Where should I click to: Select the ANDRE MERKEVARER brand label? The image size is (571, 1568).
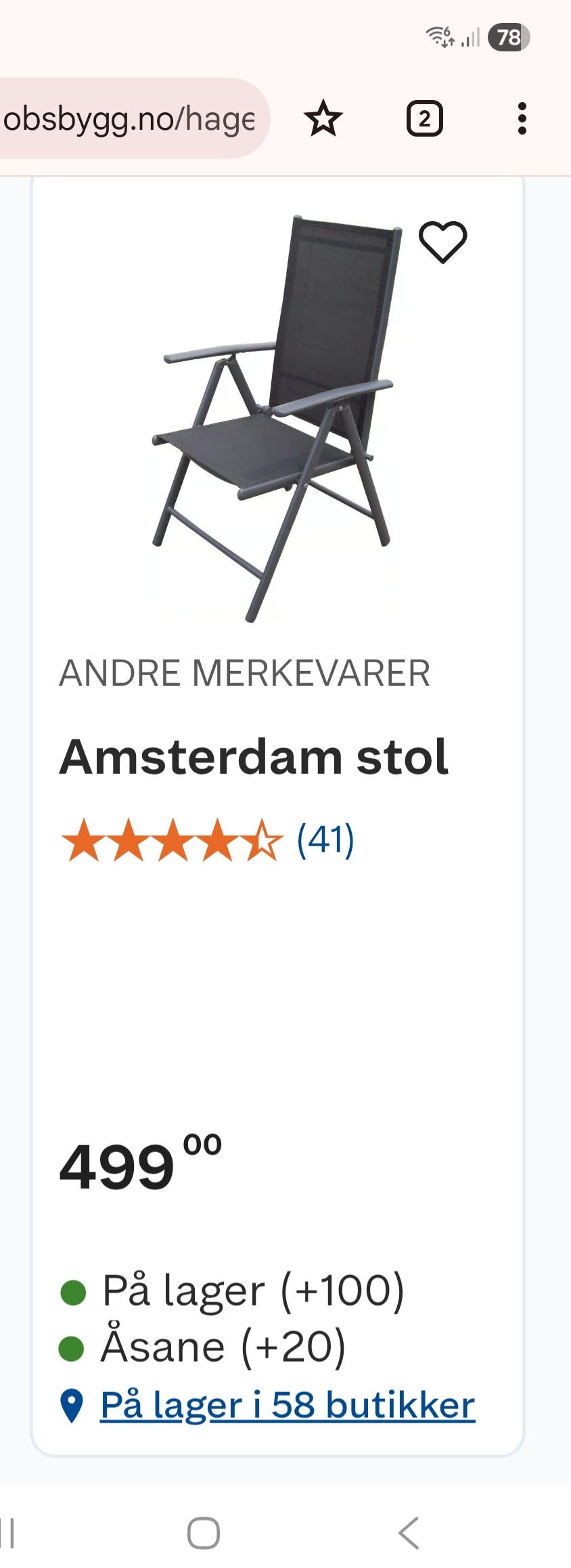(244, 673)
